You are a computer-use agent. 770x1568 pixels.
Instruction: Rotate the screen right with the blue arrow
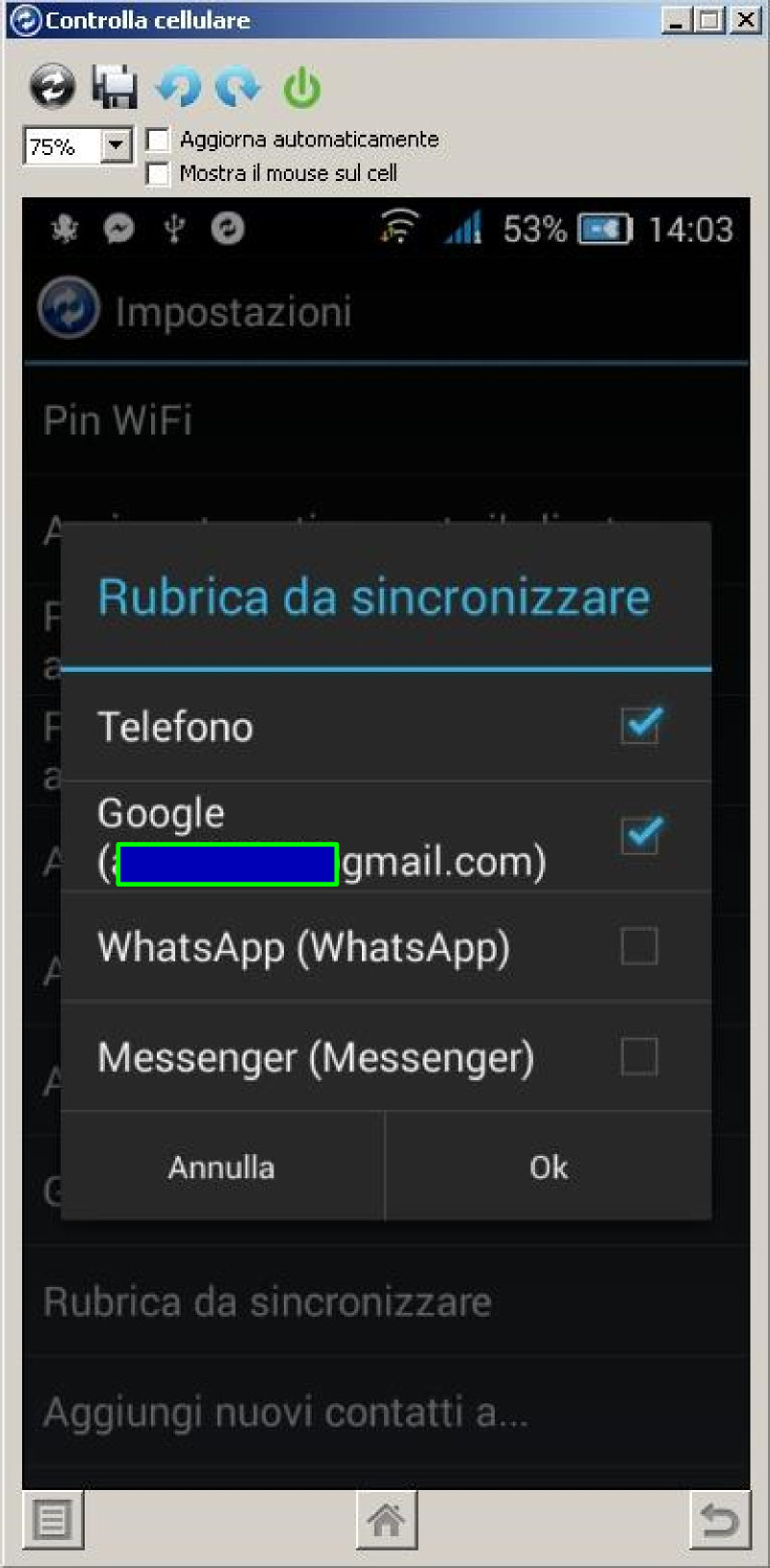pyautogui.click(x=238, y=87)
